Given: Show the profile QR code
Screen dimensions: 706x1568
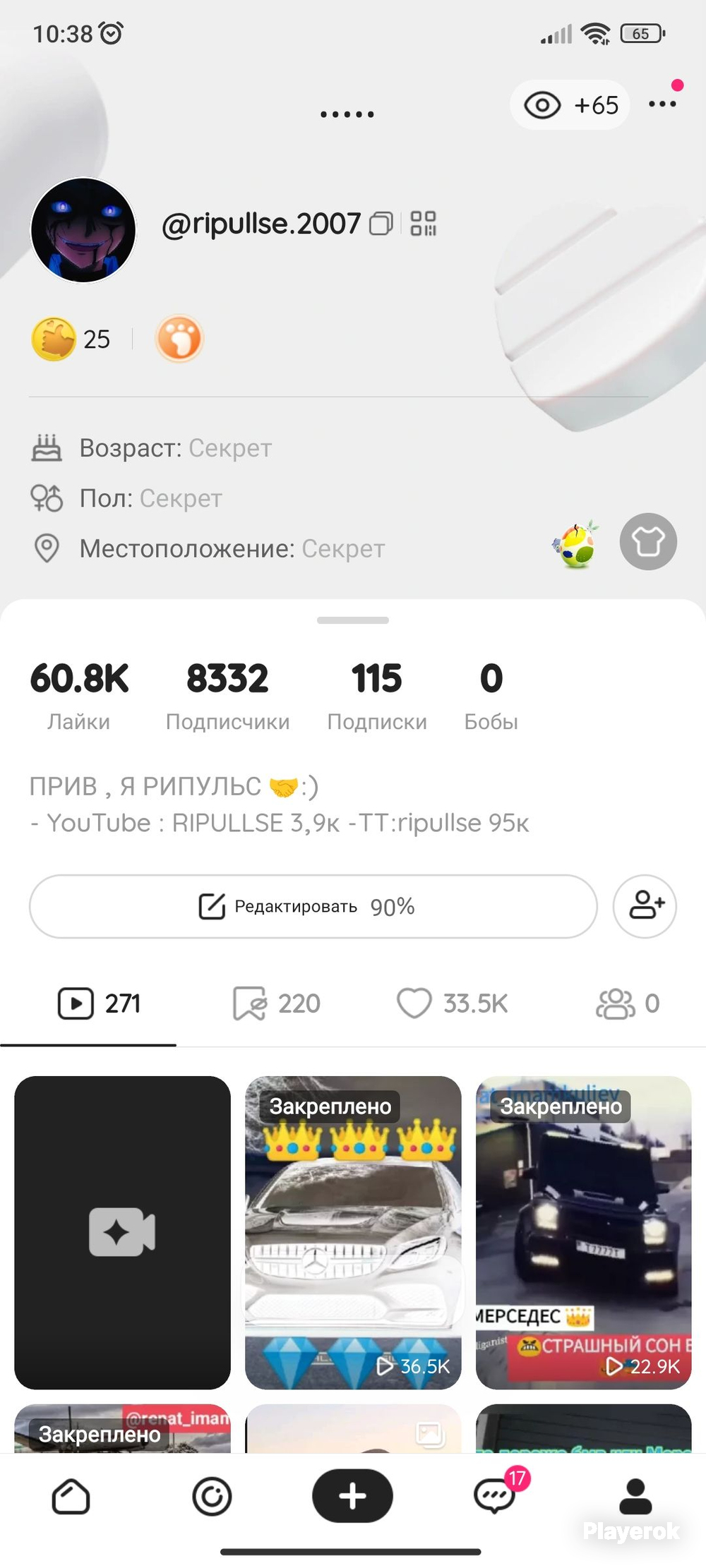Looking at the screenshot, I should 424,224.
